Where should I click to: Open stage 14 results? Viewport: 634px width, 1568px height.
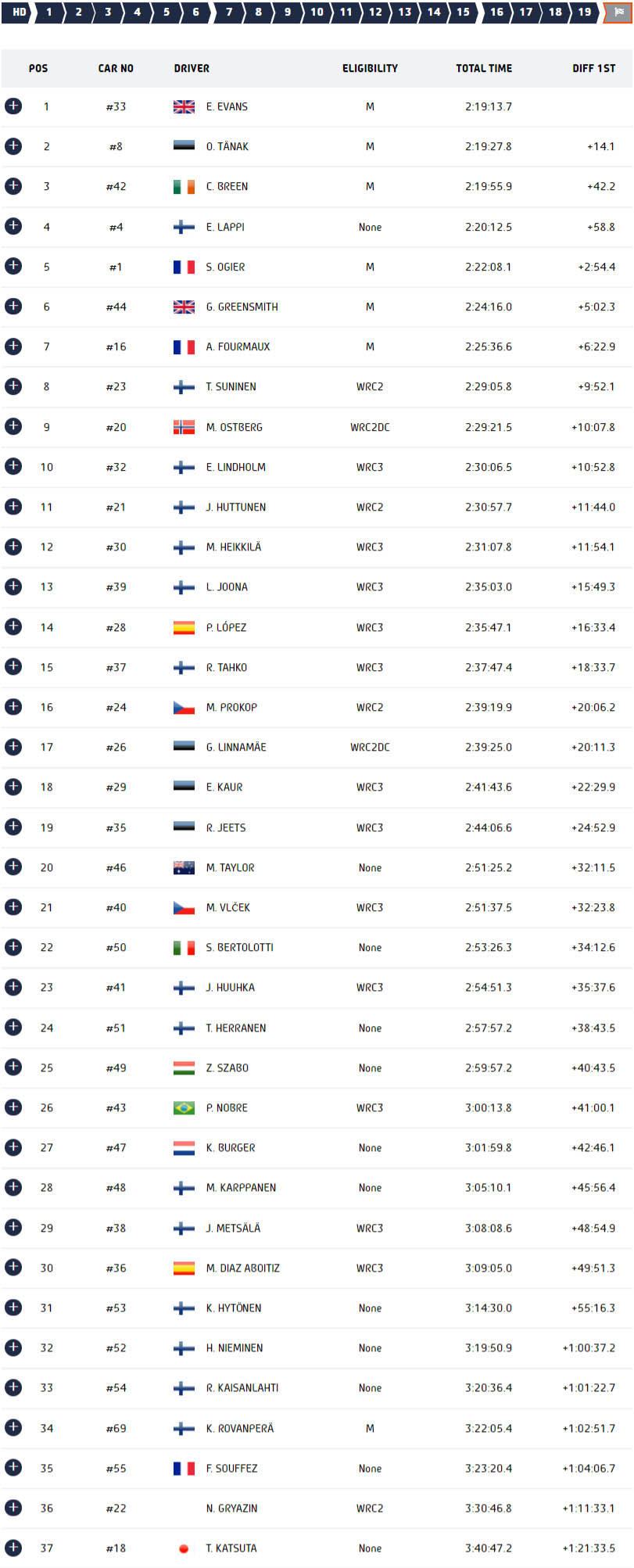[x=434, y=12]
